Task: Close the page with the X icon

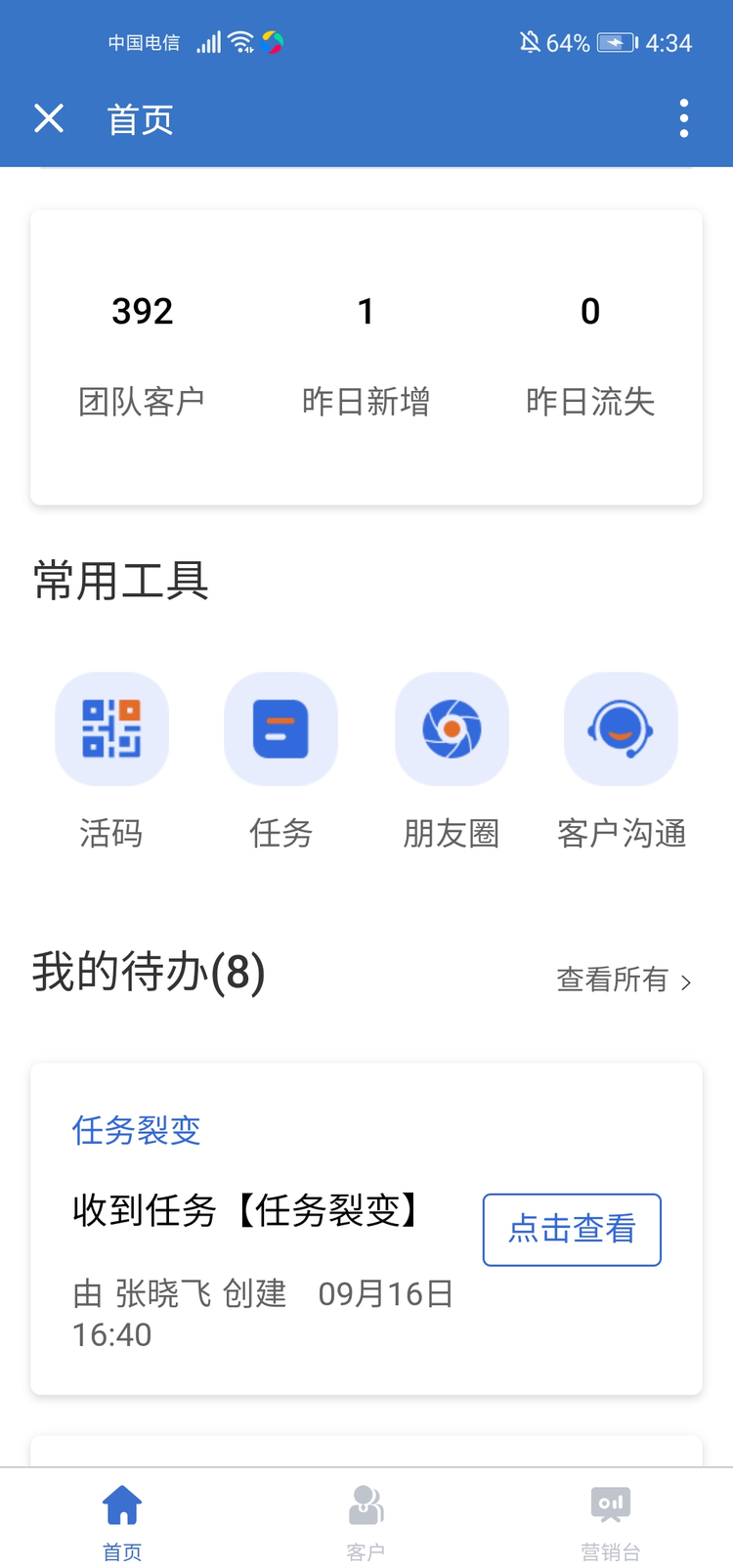Action: (49, 119)
